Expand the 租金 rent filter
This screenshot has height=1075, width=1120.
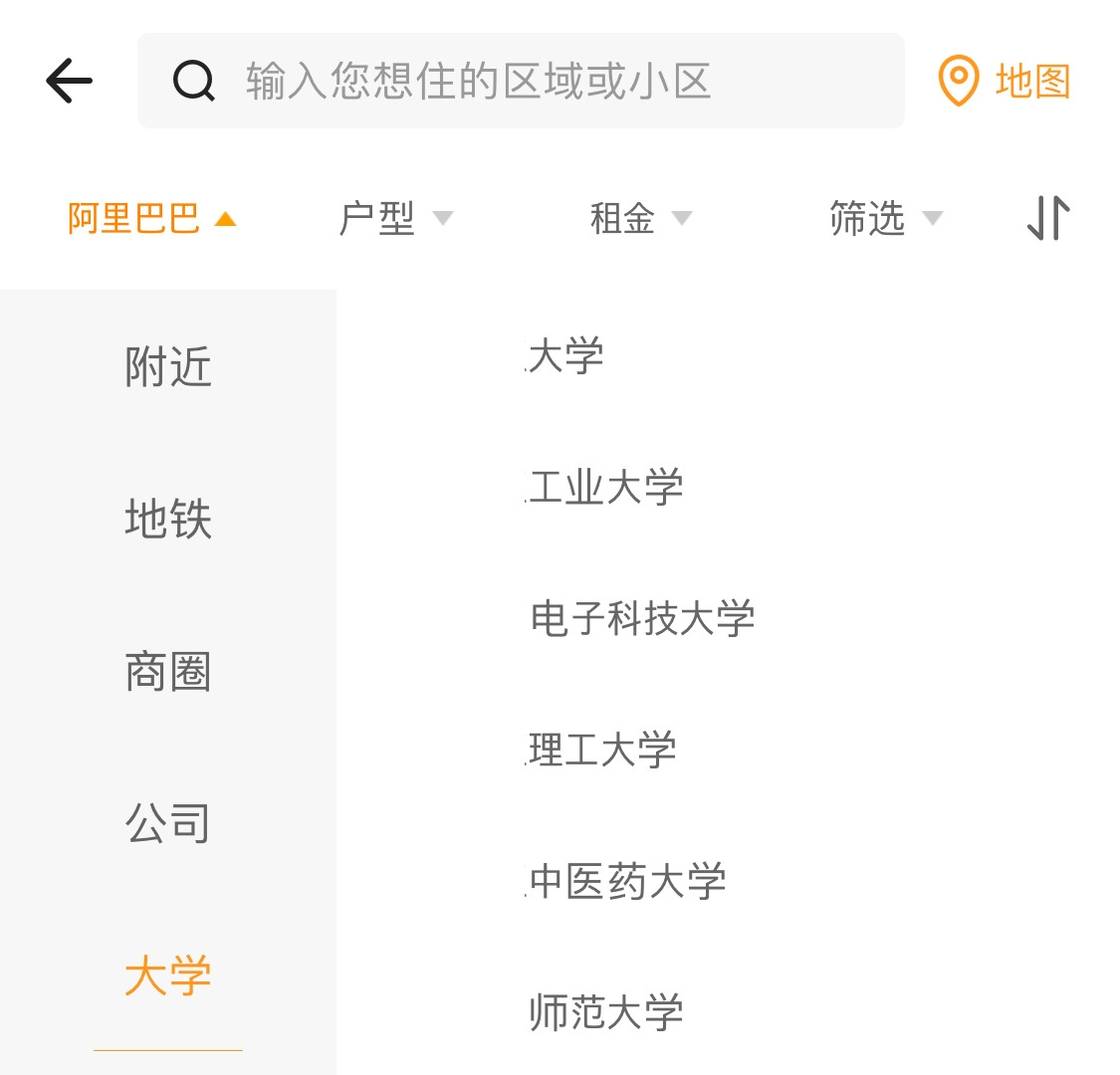click(641, 219)
